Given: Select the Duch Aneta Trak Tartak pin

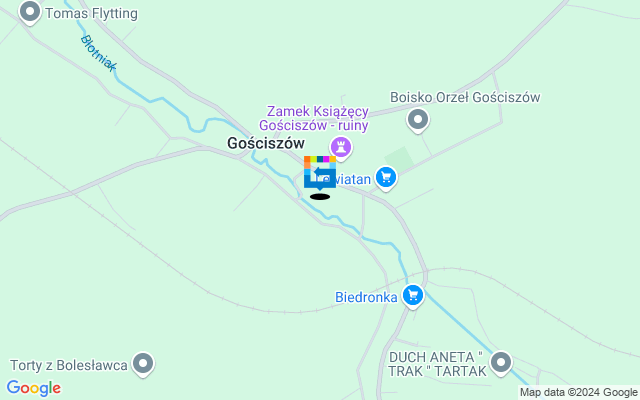Looking at the screenshot, I should pyautogui.click(x=501, y=363).
